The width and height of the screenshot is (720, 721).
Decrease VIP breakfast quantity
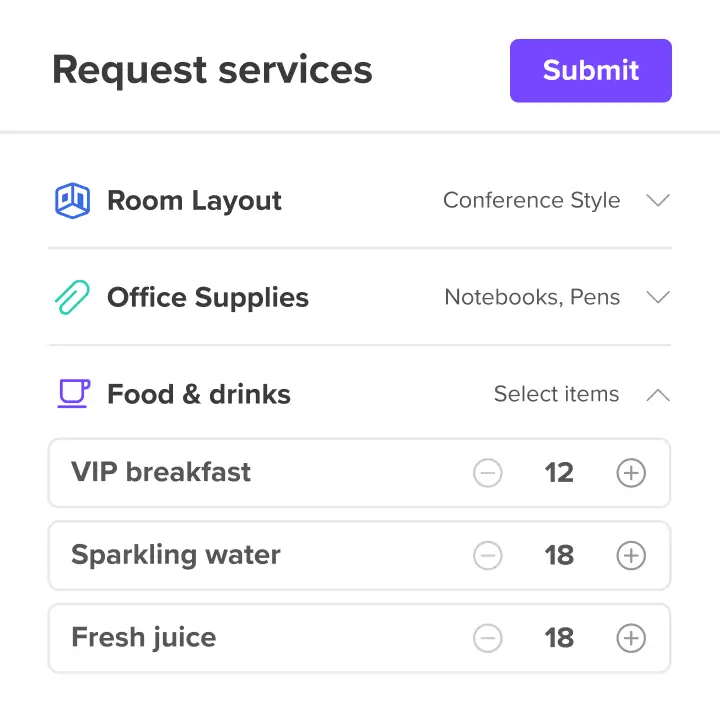click(x=488, y=473)
